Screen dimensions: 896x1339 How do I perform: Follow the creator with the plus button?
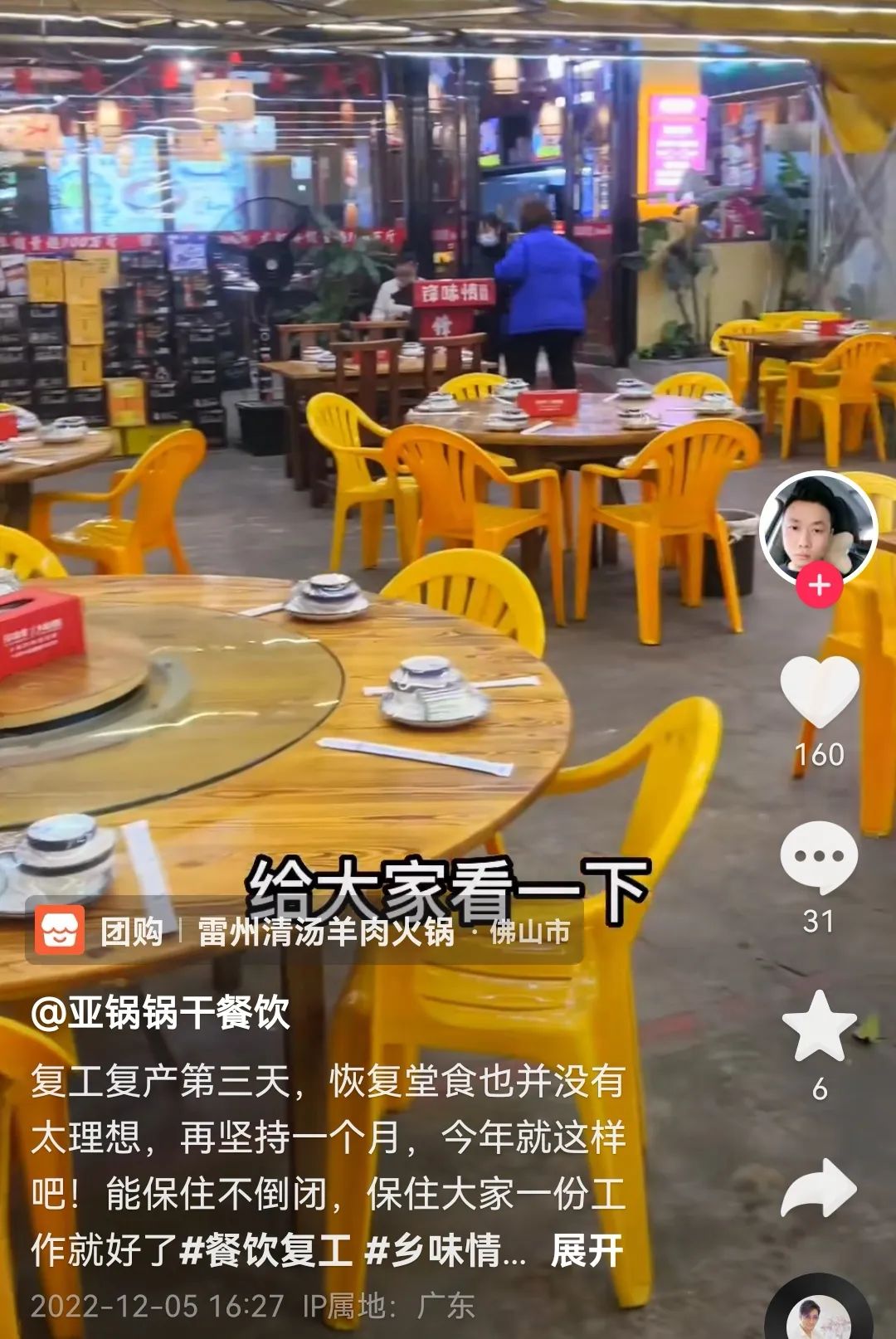(x=819, y=586)
